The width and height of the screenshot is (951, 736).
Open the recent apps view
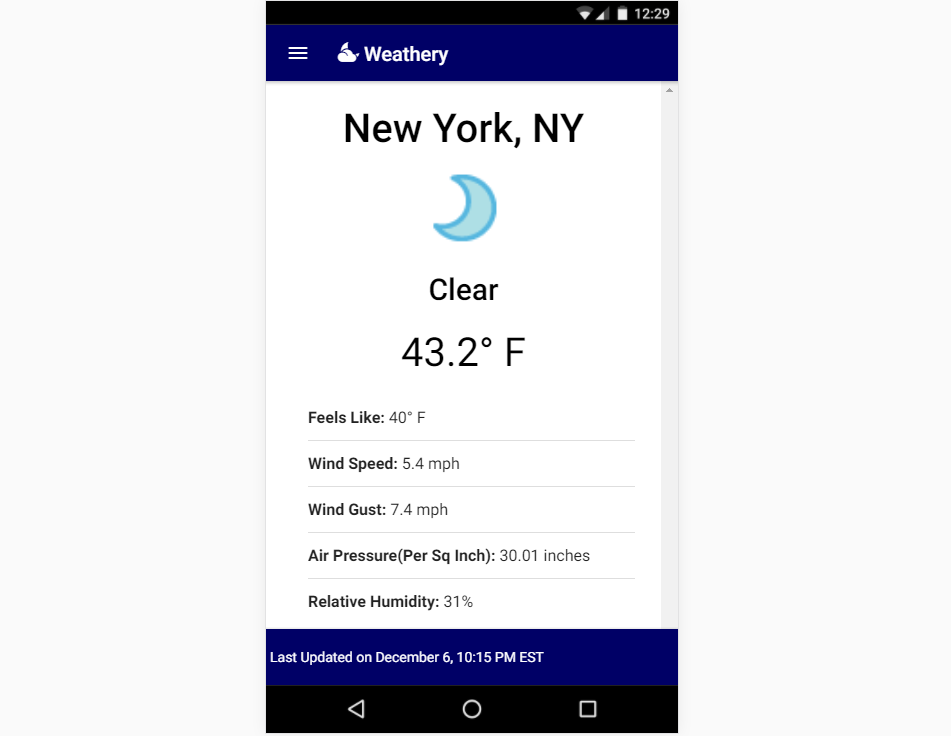tap(588, 709)
